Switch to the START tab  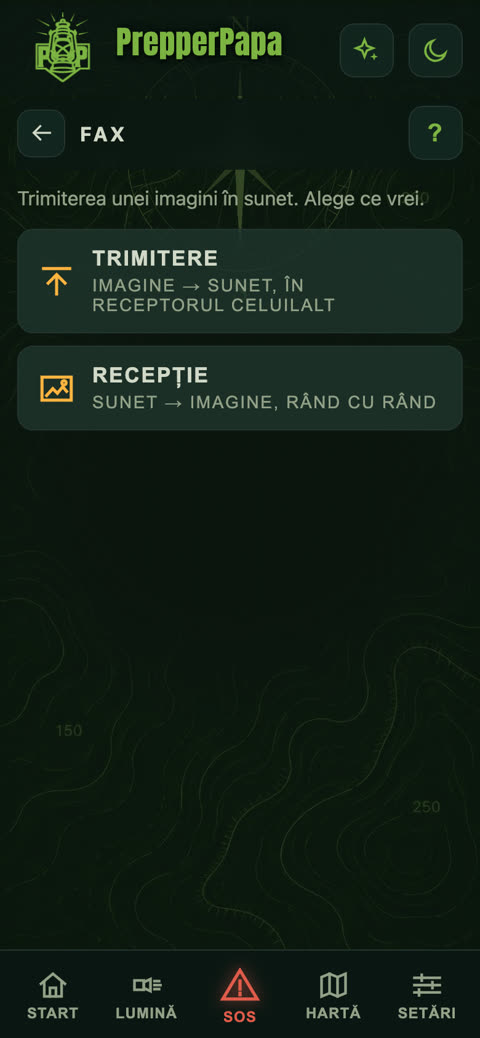coord(52,996)
